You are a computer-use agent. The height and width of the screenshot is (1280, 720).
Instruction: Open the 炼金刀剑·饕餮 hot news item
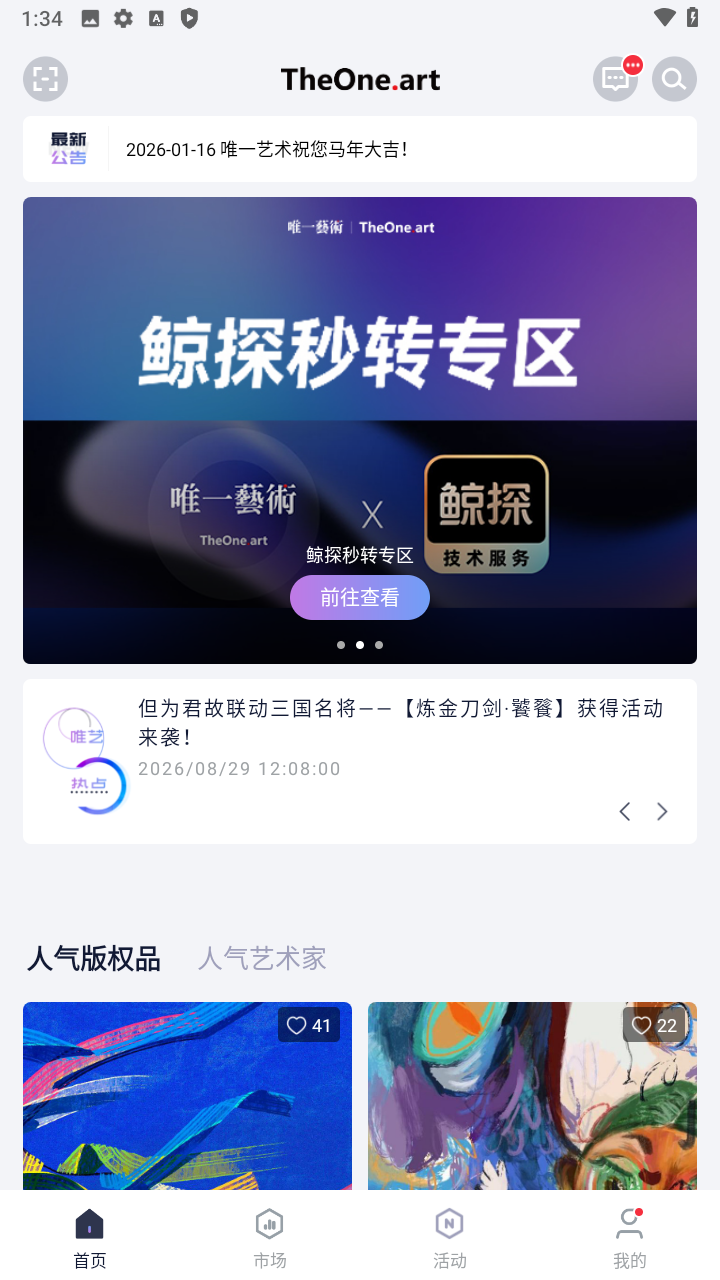400,722
